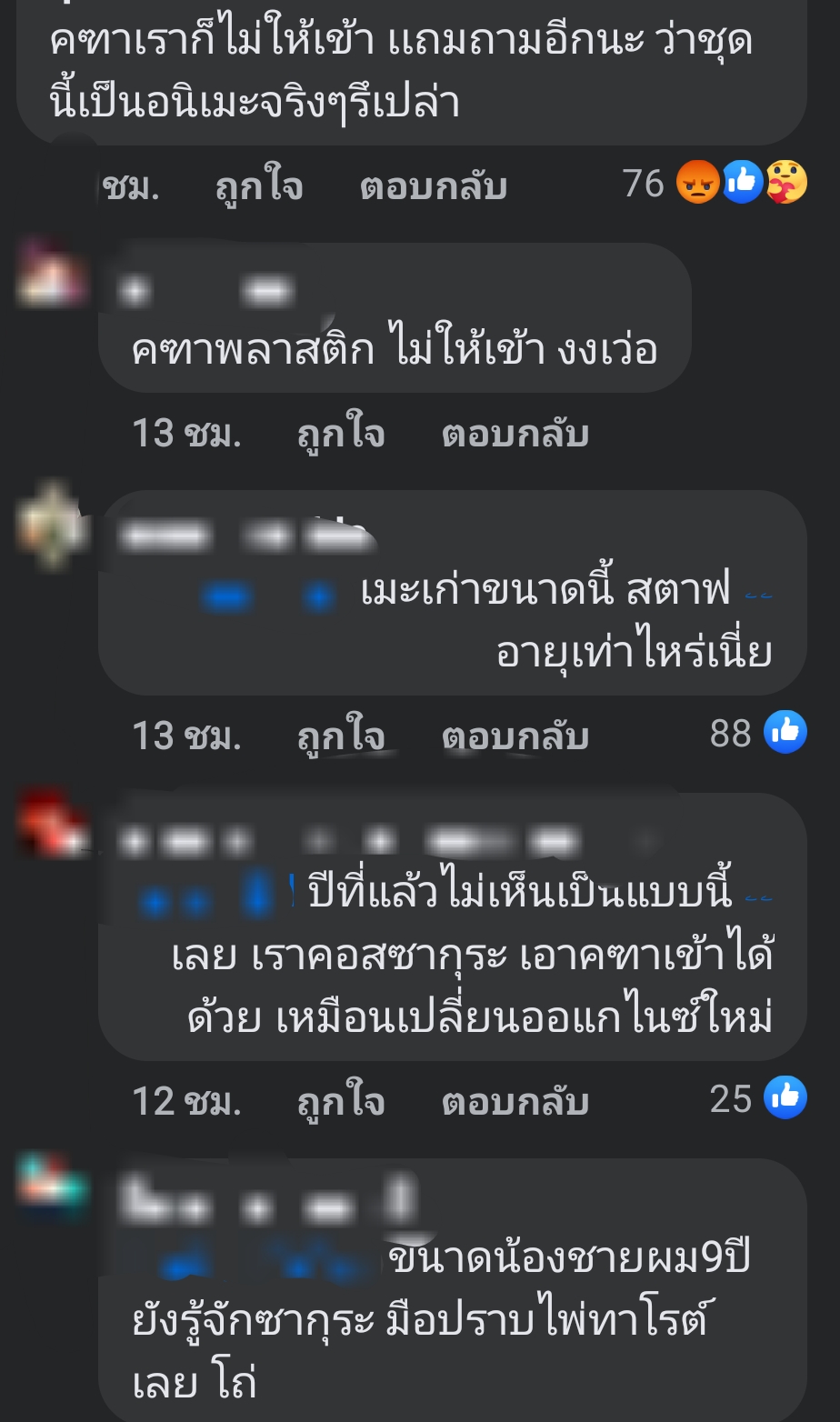Reply to the comment 'คฑาพลาสติก ไม่ให้เข้า งงเว่อ'

pyautogui.click(x=515, y=434)
